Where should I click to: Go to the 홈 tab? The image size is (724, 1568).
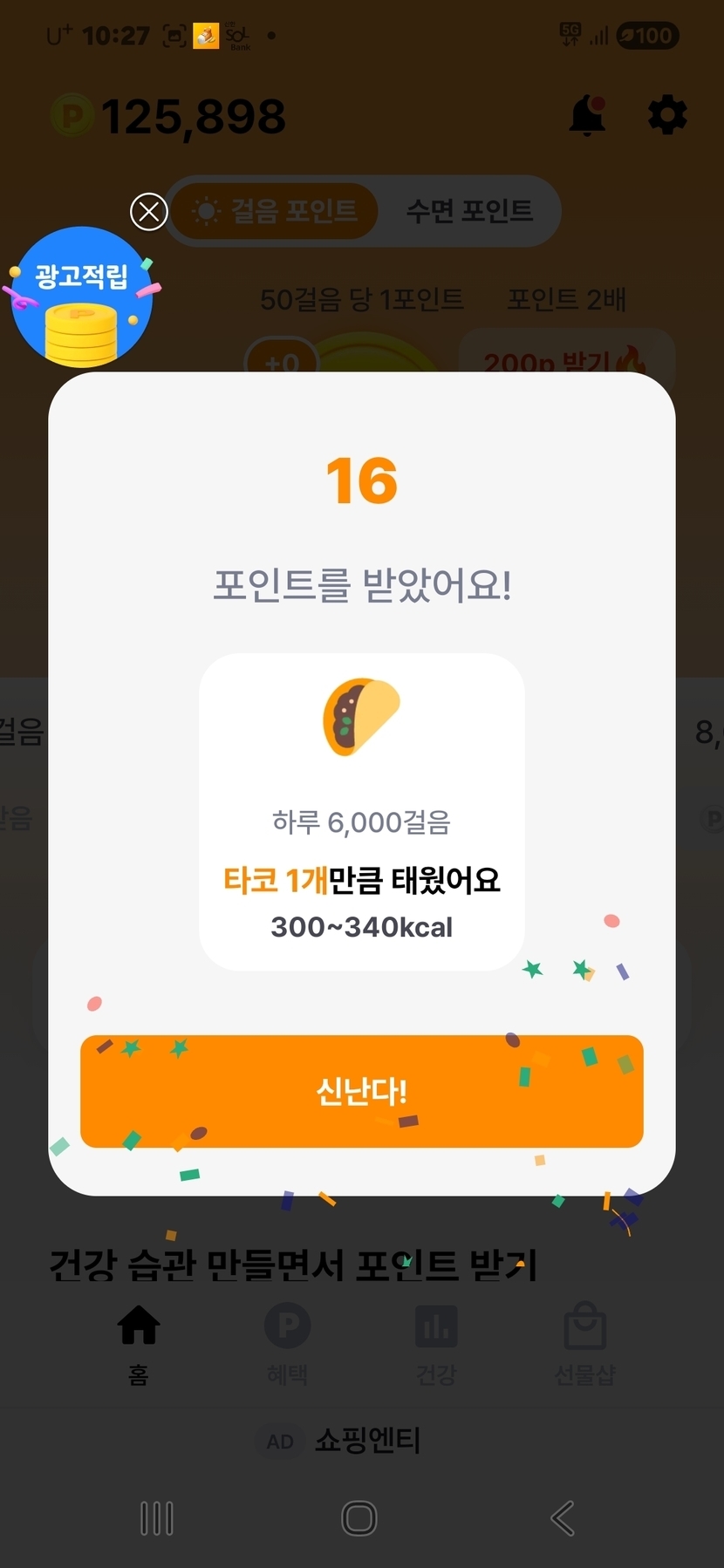coord(139,1343)
